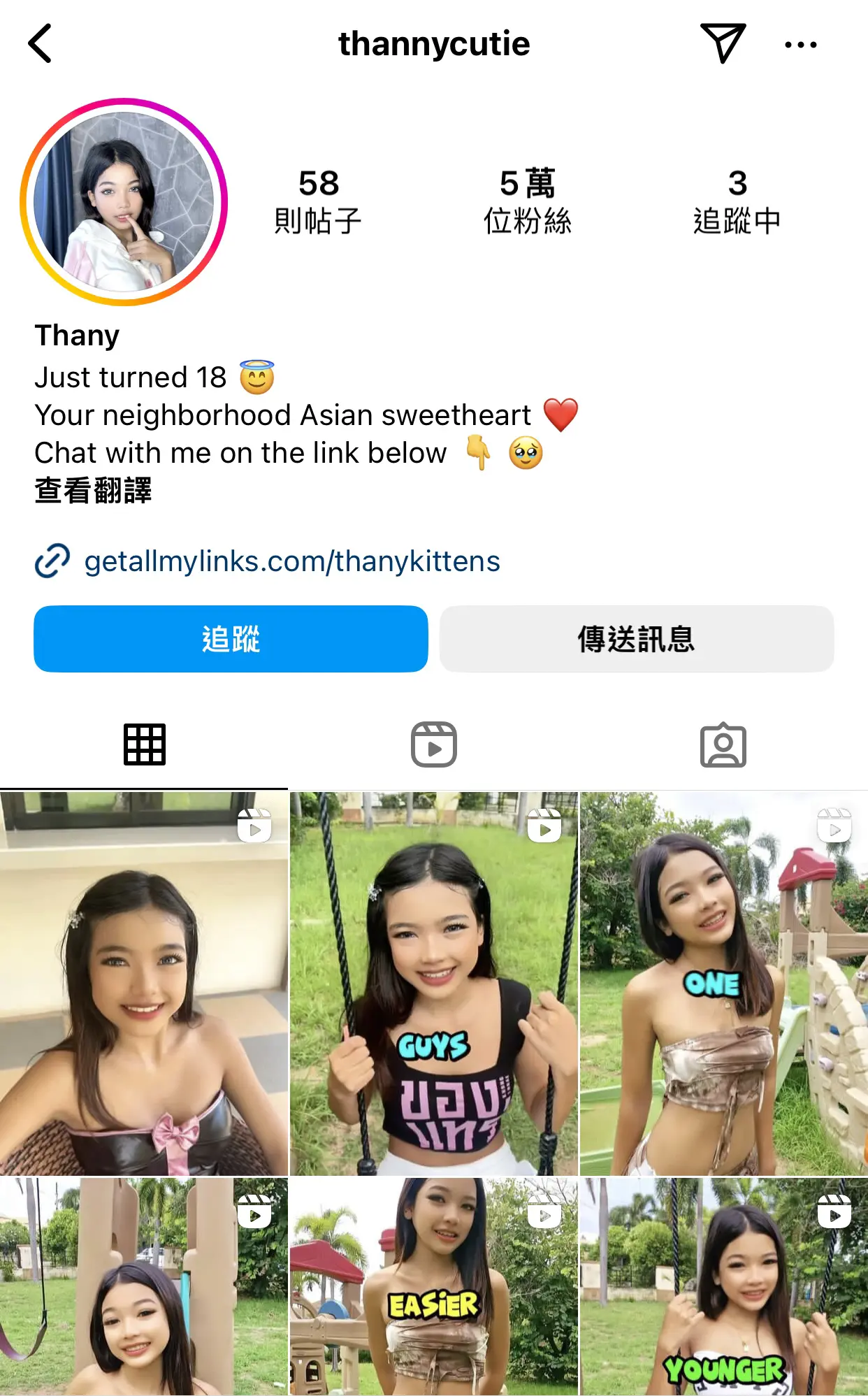Open the 追蹤中 following list

(737, 202)
